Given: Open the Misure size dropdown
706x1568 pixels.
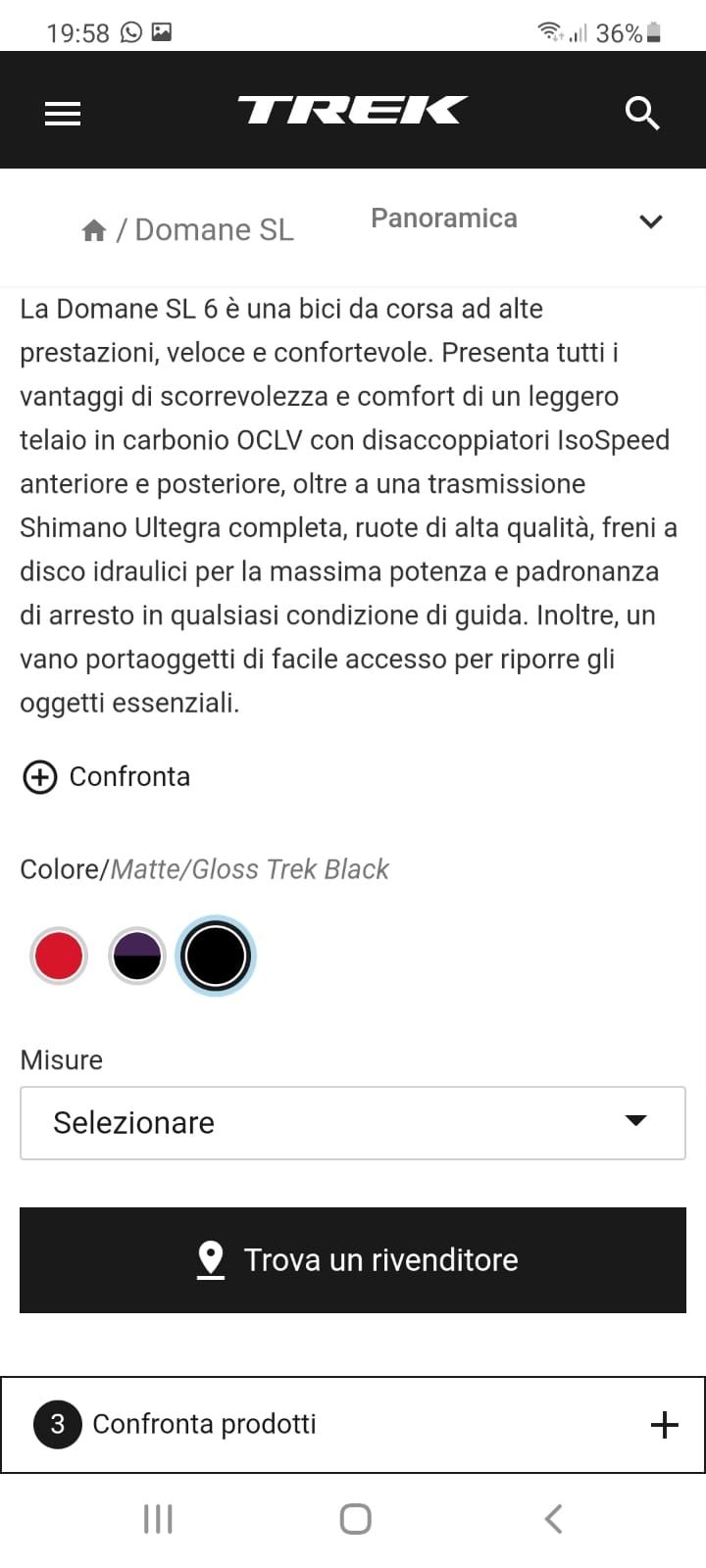Looking at the screenshot, I should click(x=353, y=1123).
